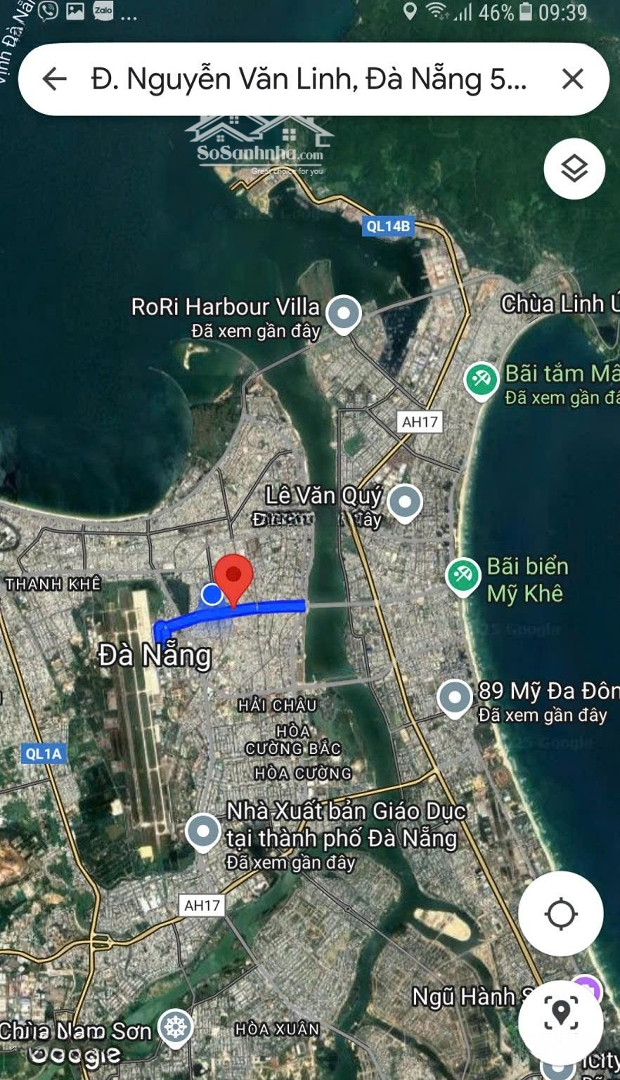The width and height of the screenshot is (620, 1080).
Task: Go back with the arrow icon
Action: click(55, 79)
